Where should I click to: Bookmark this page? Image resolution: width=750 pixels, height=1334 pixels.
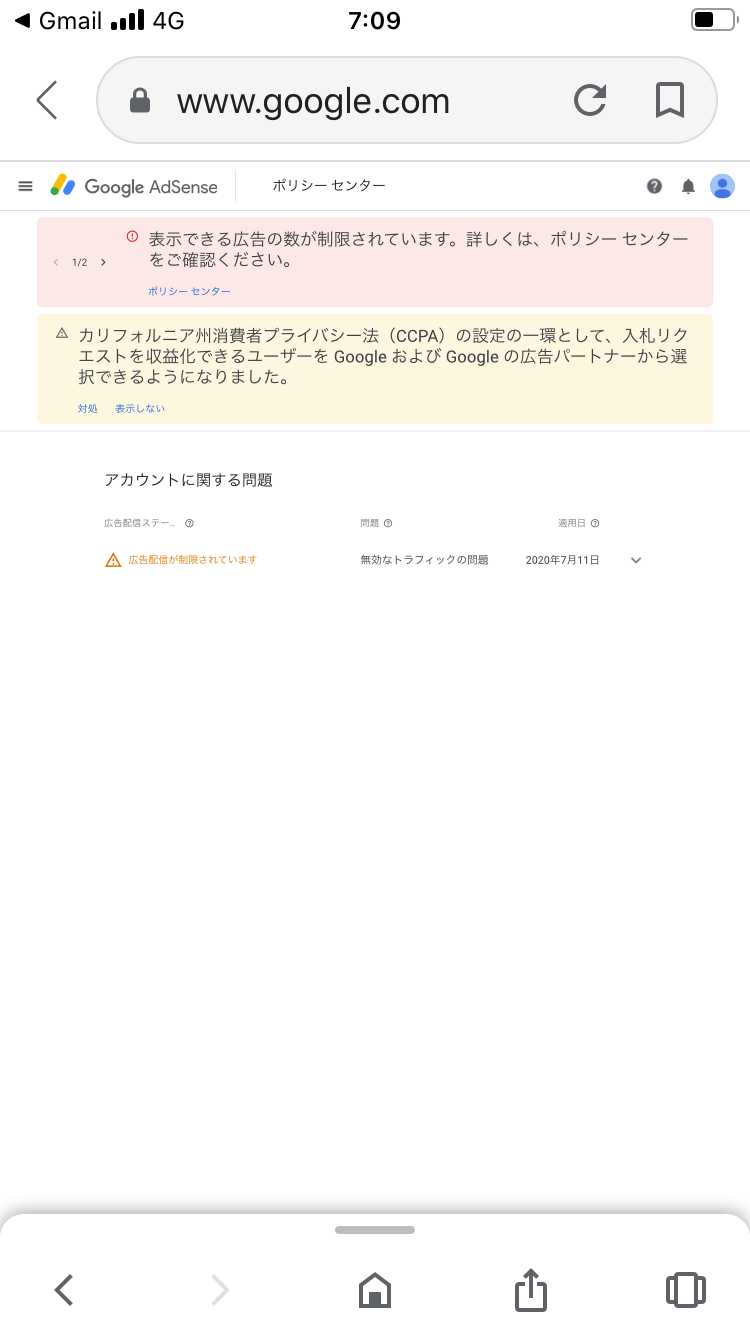(x=669, y=100)
